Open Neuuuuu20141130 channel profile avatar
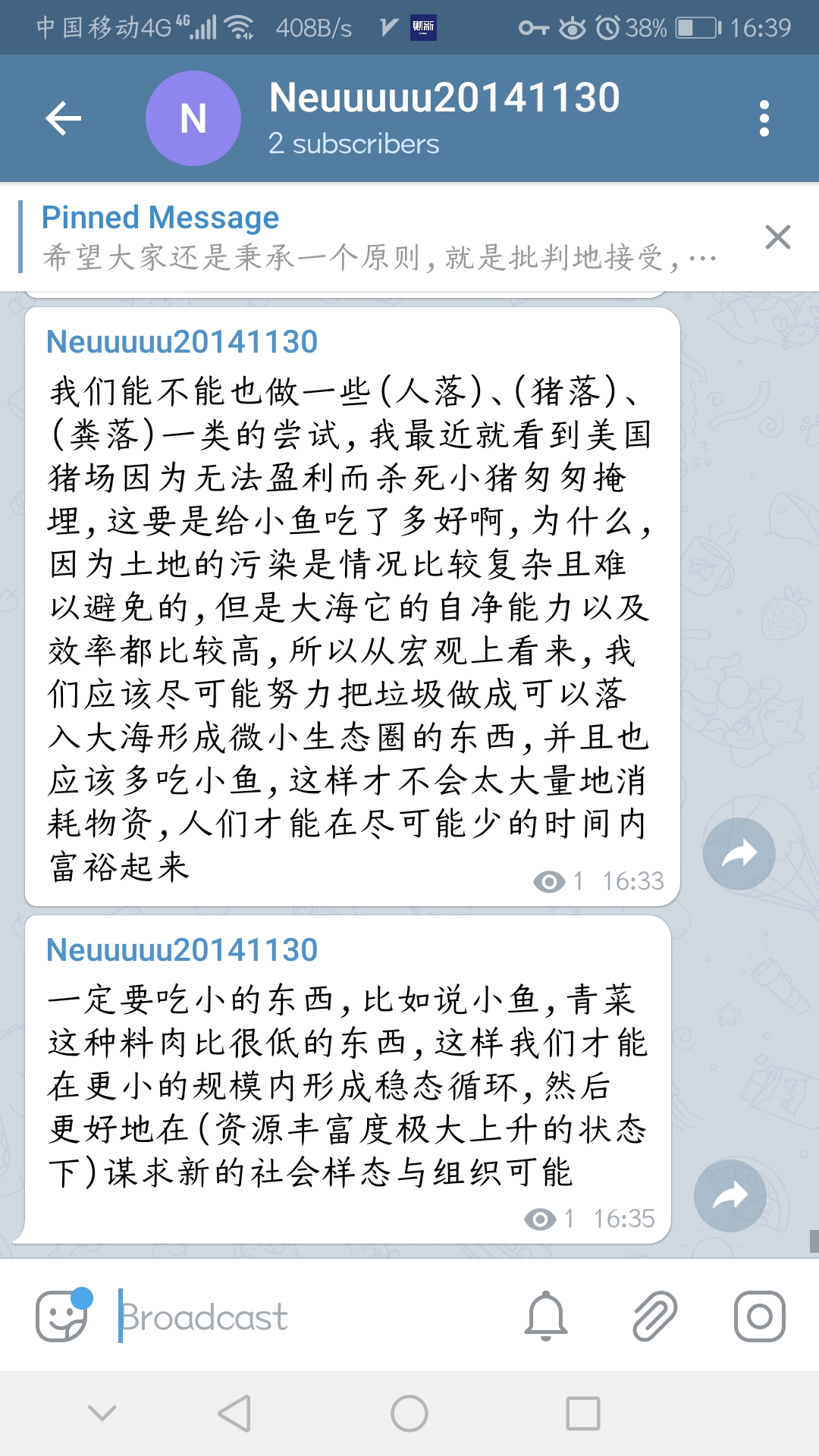The width and height of the screenshot is (819, 1456). coord(193,118)
